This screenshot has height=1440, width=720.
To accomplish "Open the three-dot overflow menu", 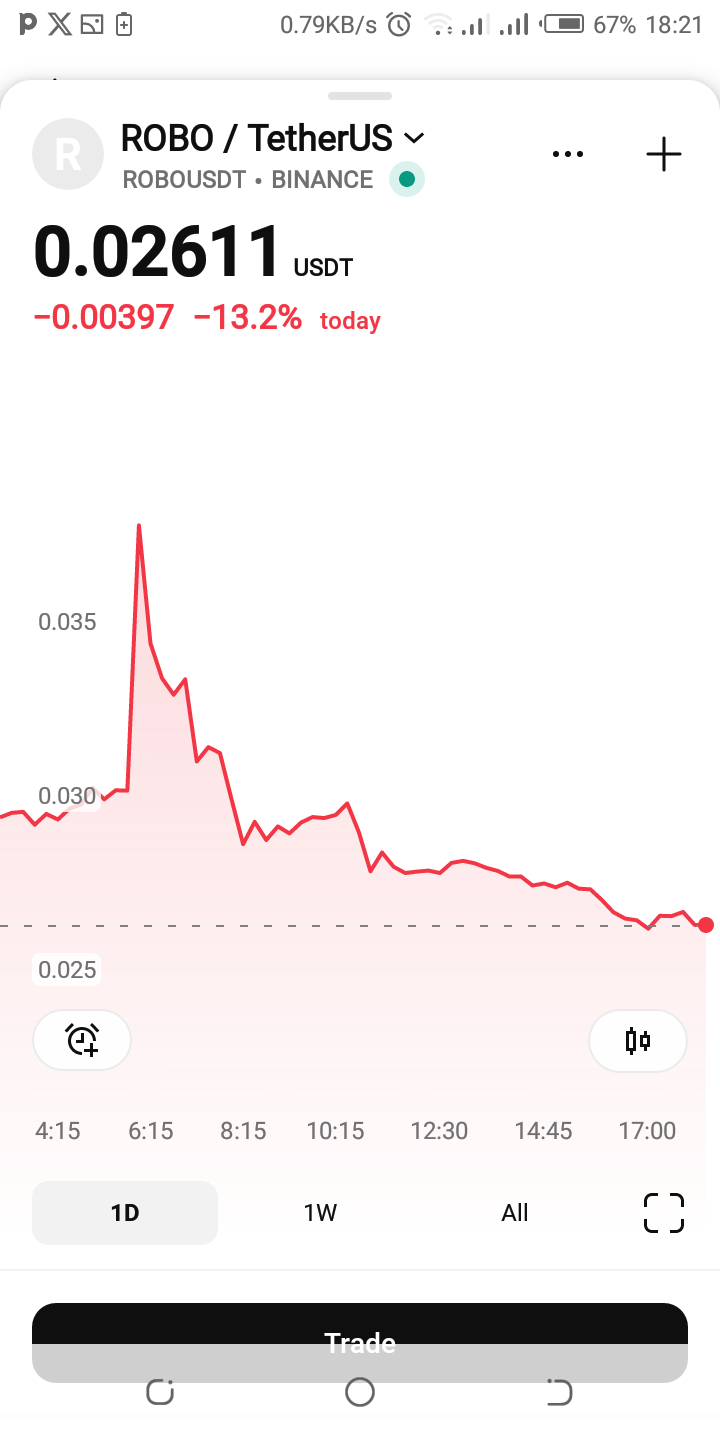I will [x=567, y=154].
